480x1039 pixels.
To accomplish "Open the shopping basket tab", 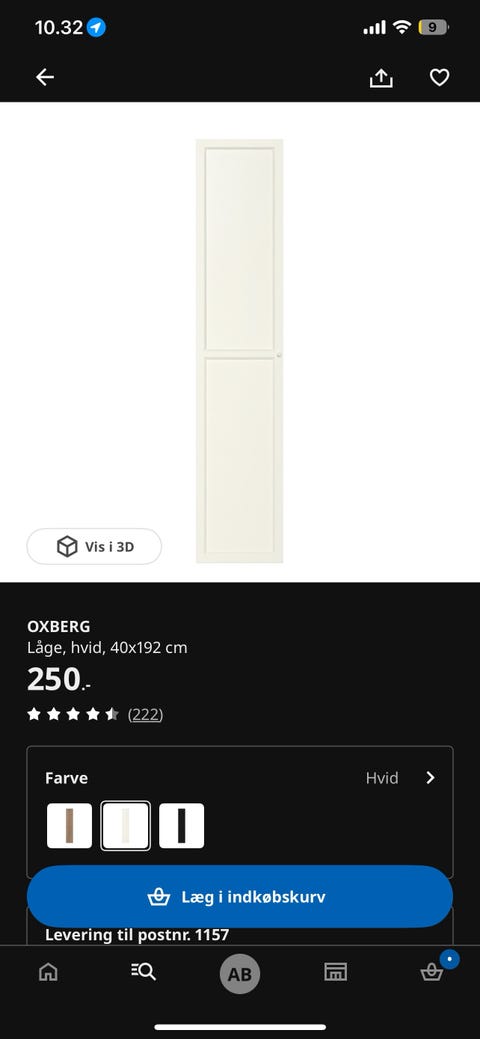I will click(x=432, y=972).
